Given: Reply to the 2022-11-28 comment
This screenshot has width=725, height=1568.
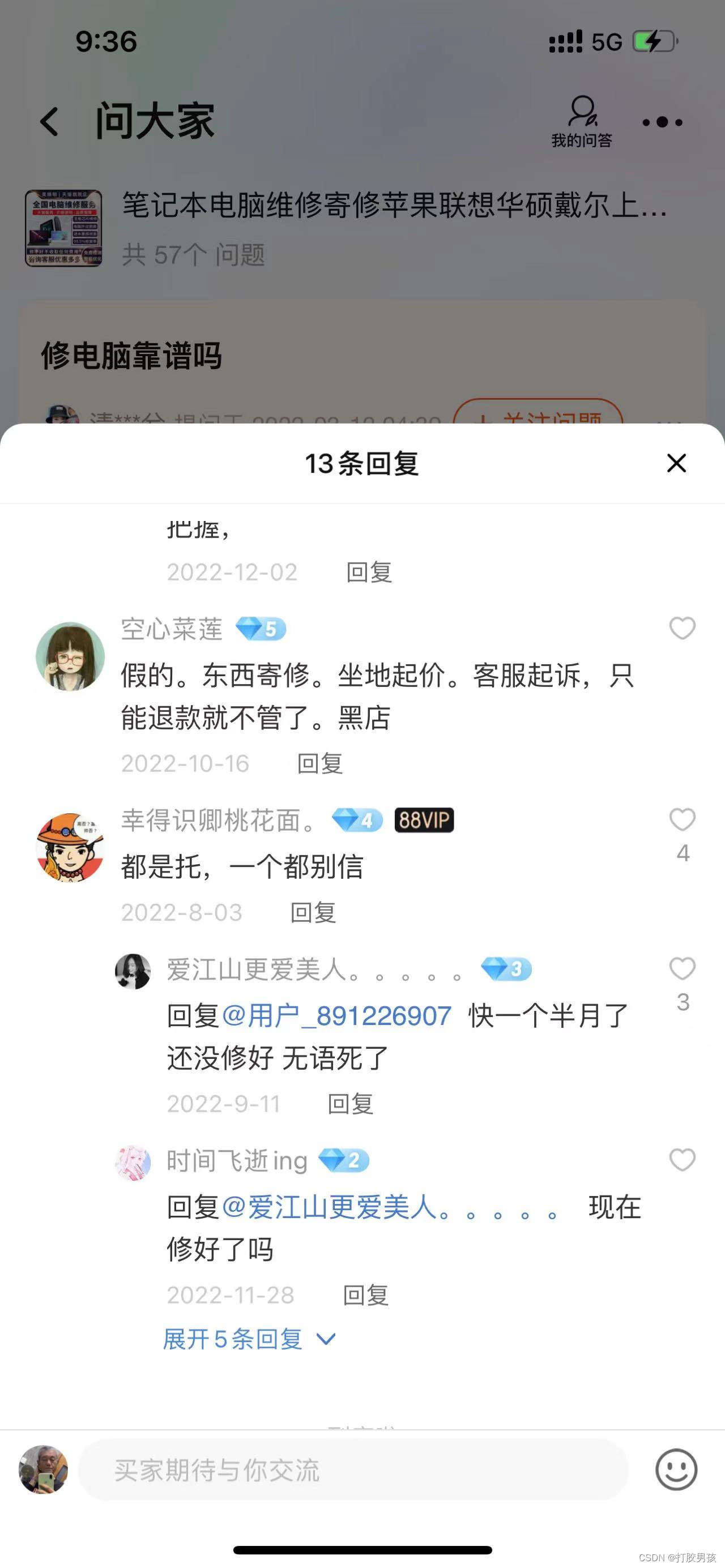Looking at the screenshot, I should 365,1295.
